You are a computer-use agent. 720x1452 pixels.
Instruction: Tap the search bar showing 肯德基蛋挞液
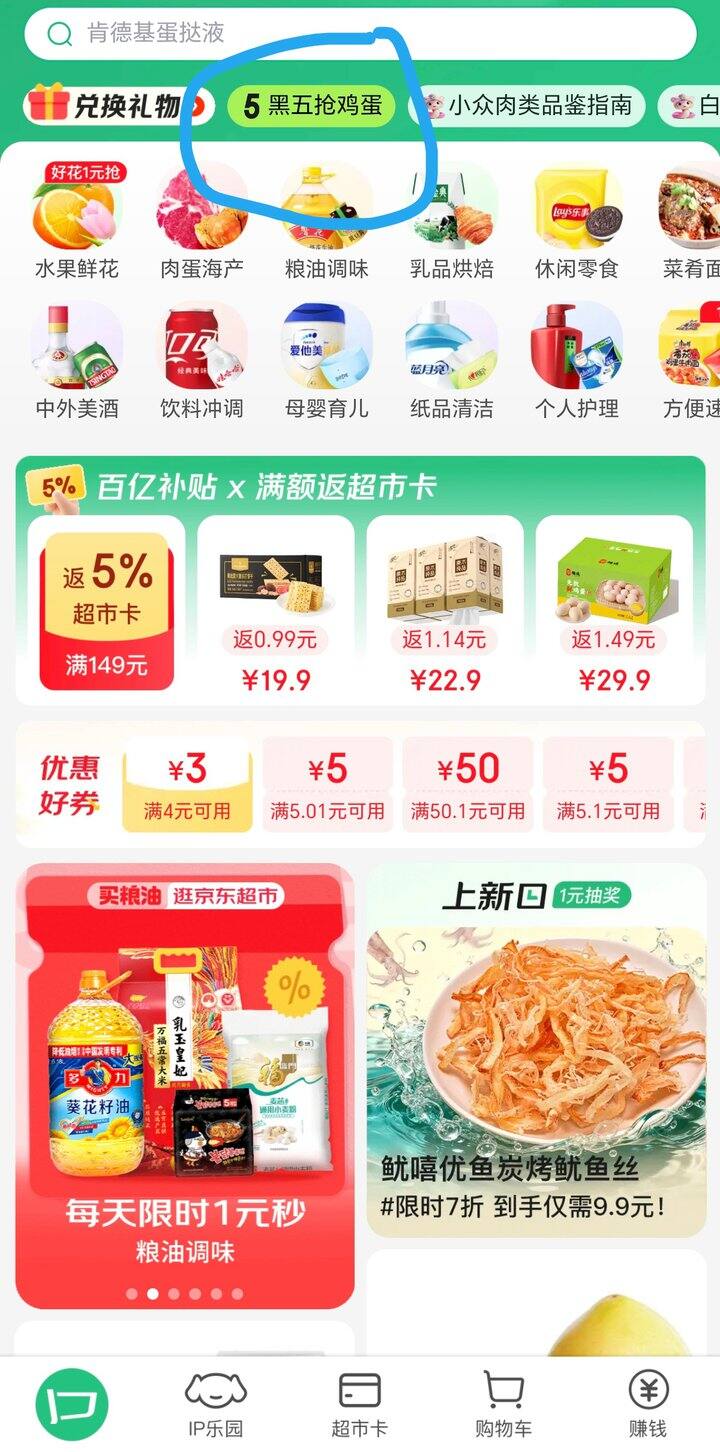point(360,33)
